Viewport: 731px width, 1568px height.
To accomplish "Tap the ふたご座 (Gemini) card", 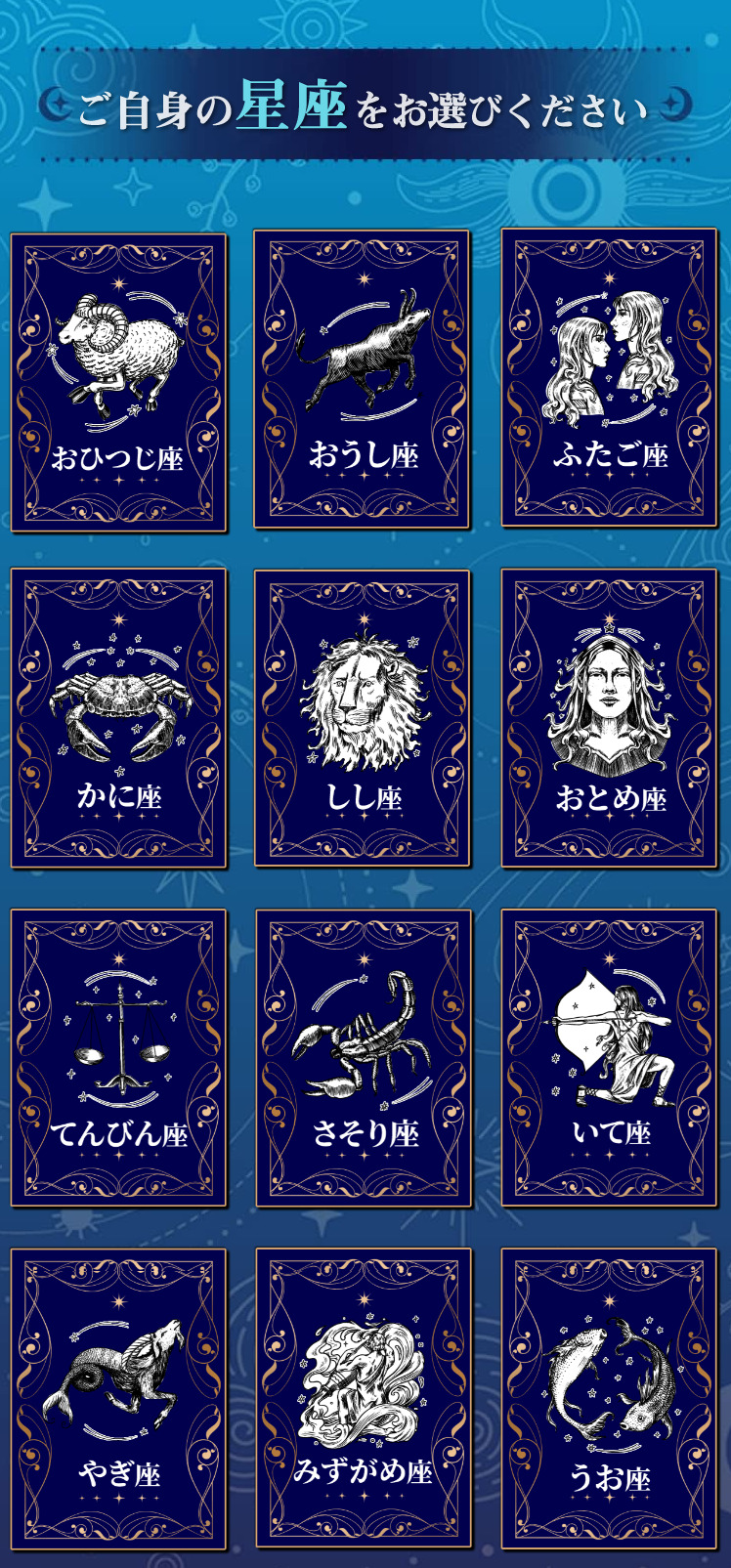I will point(609,378).
